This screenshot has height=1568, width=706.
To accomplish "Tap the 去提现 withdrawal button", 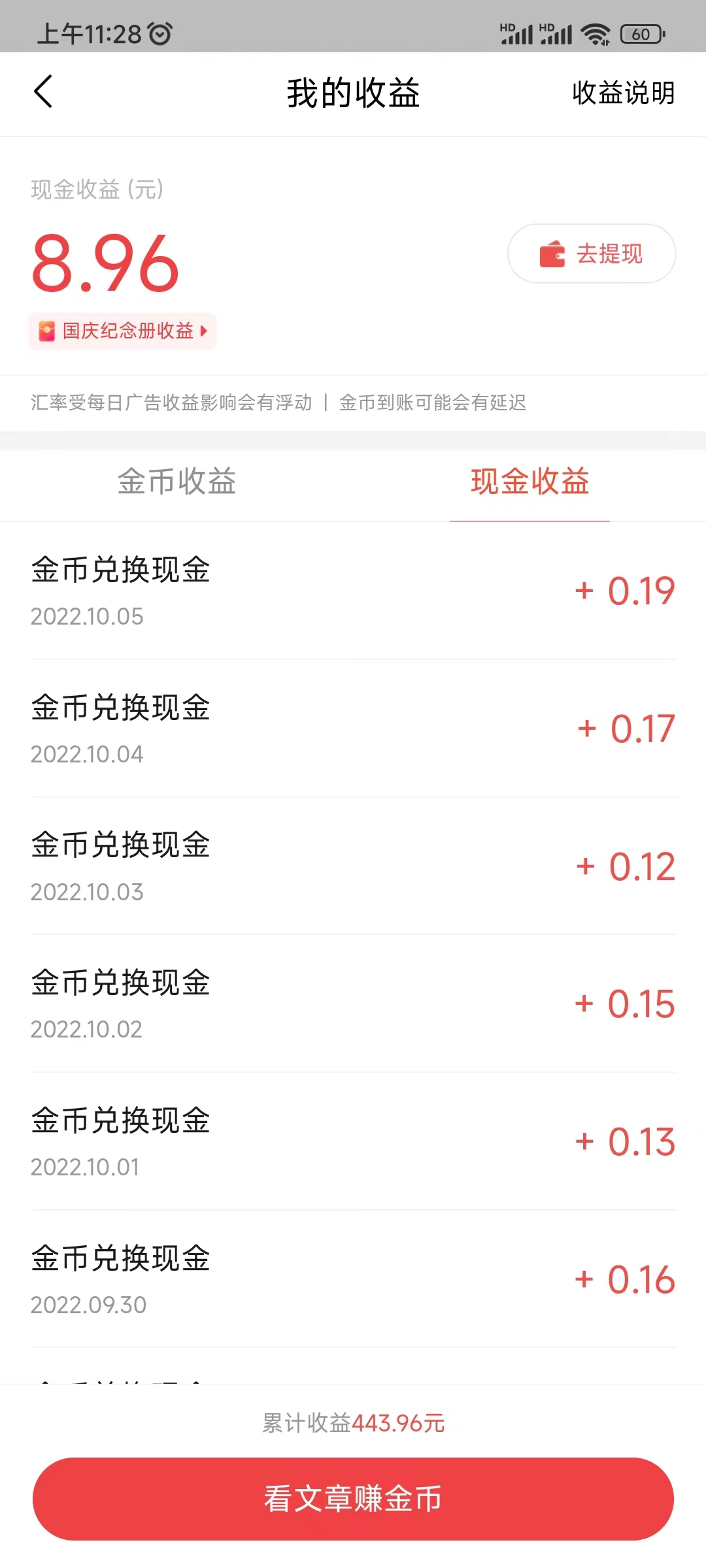I will 592,253.
